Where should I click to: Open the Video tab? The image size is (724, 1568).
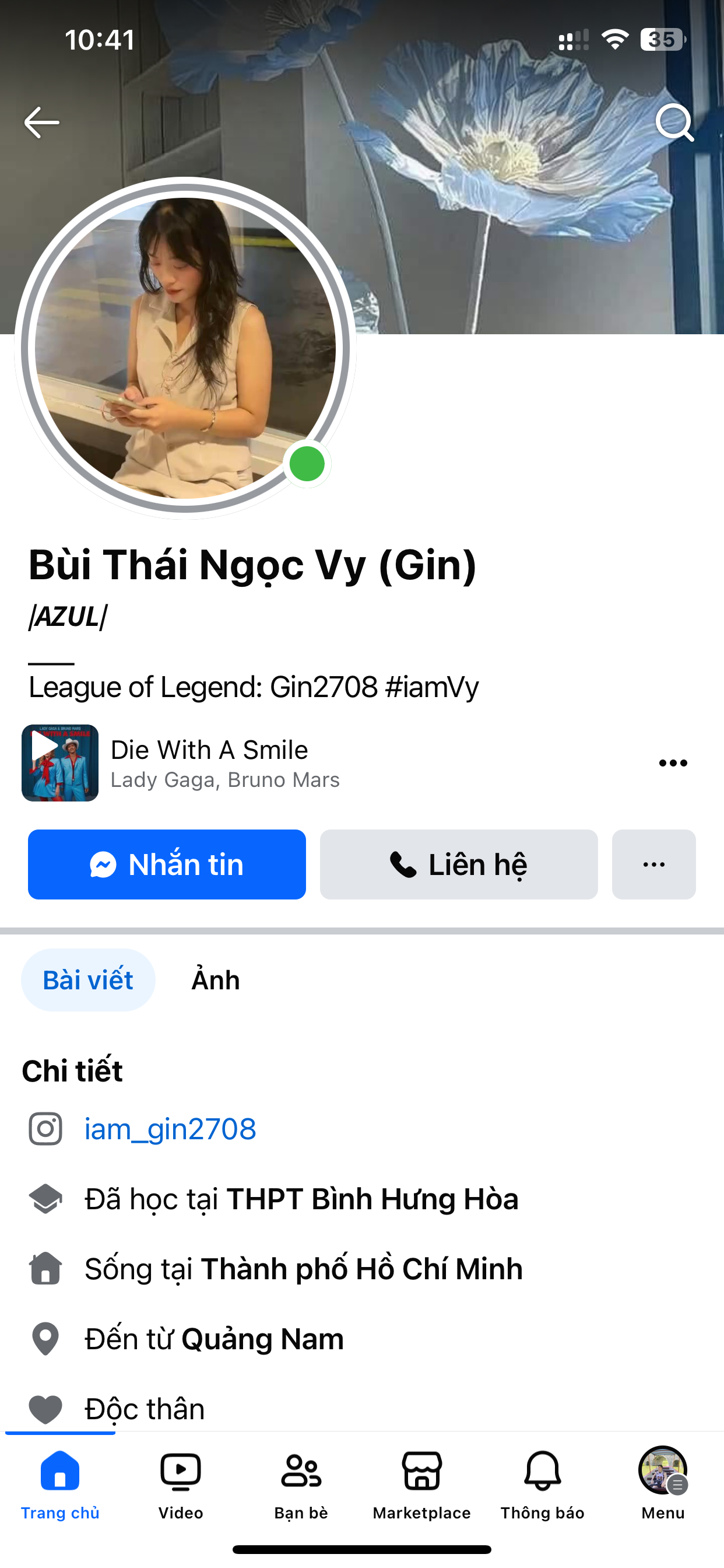pos(181,1483)
